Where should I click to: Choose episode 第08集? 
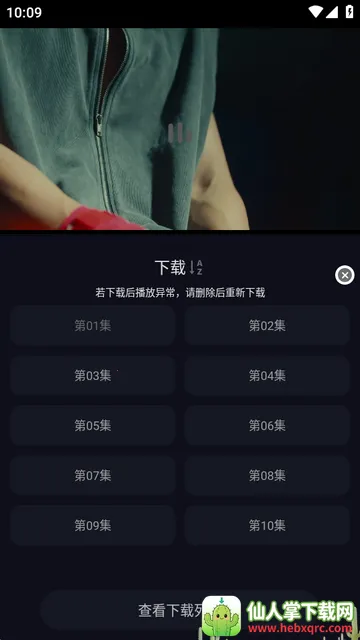(267, 476)
